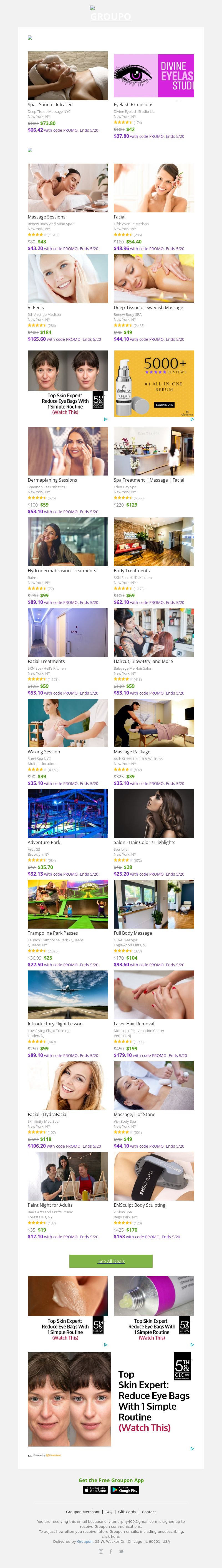
Task: Open the Paint Night for Adults deal
Action: click(68, 1176)
